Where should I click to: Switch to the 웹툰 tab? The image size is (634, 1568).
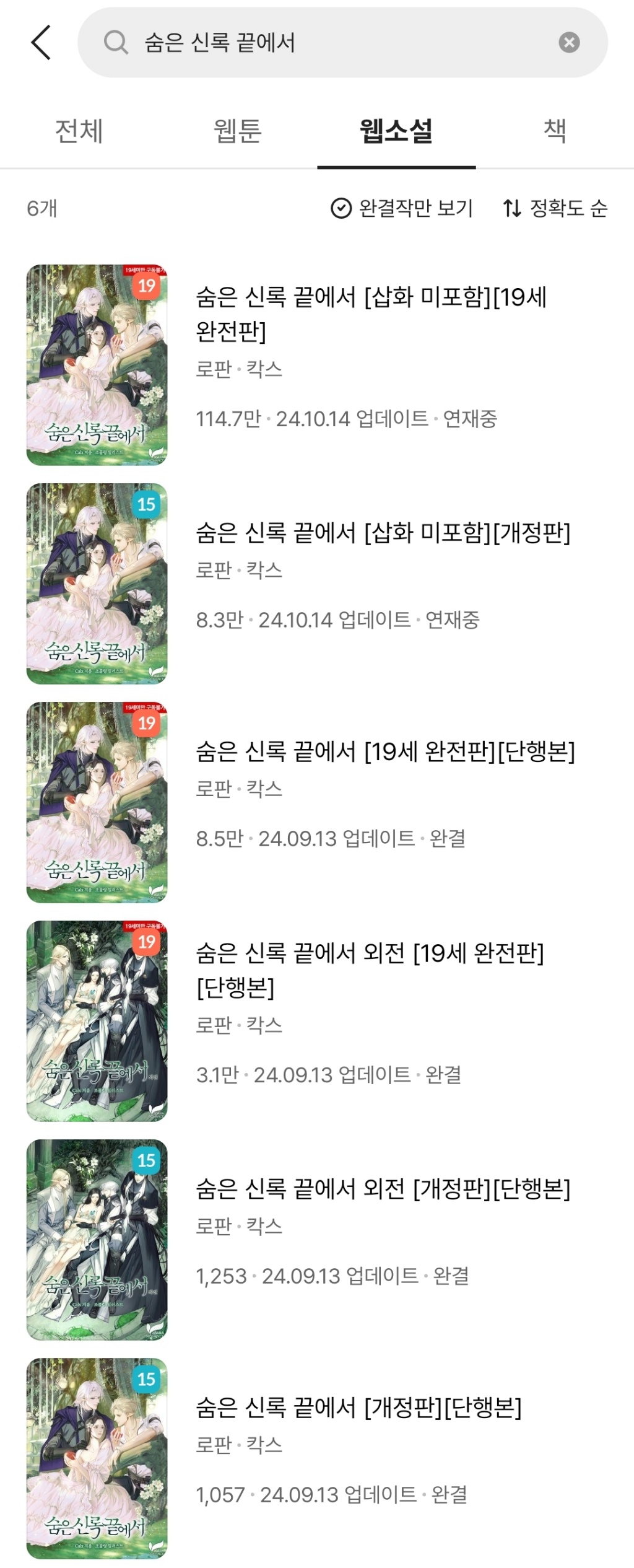[x=238, y=131]
